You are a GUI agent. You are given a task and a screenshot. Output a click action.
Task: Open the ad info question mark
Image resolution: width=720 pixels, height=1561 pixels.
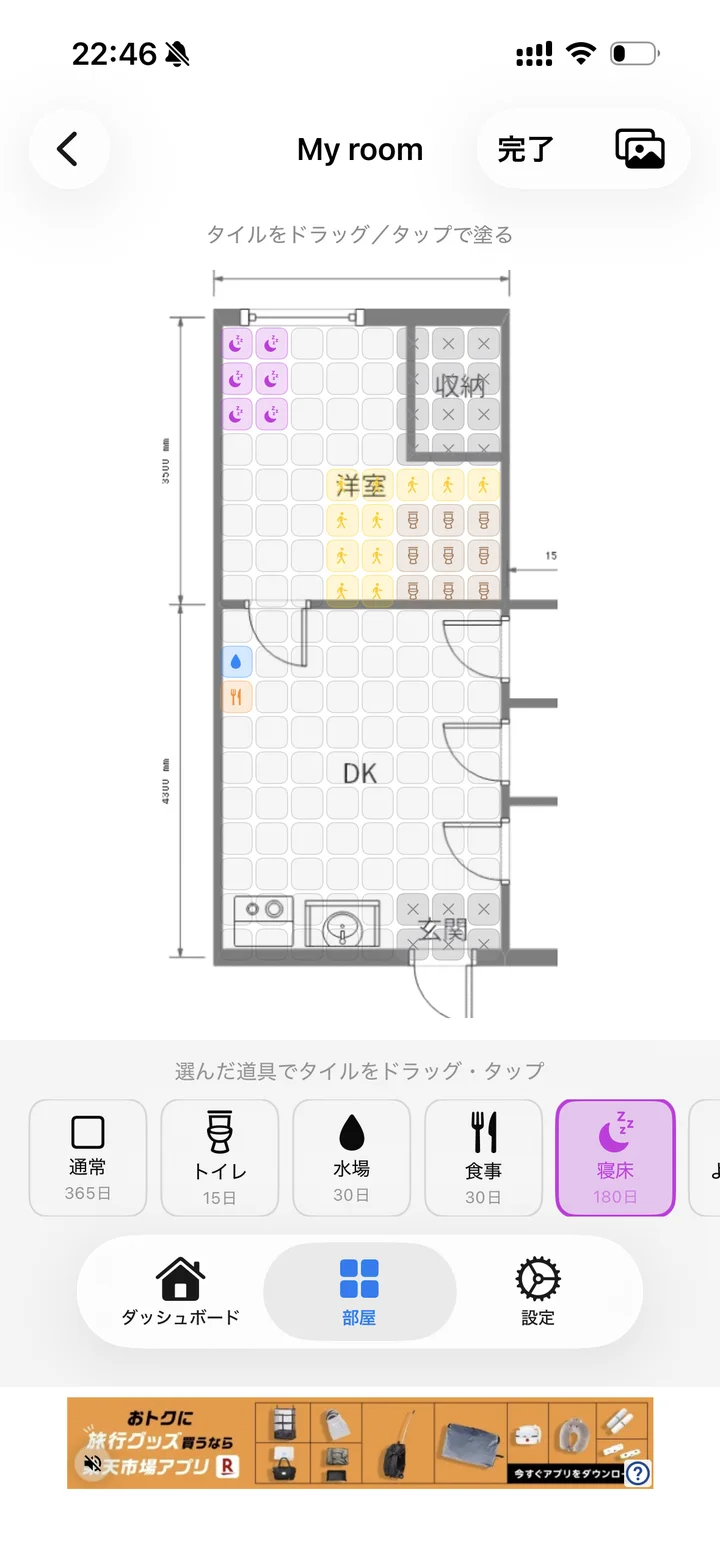pos(638,1473)
